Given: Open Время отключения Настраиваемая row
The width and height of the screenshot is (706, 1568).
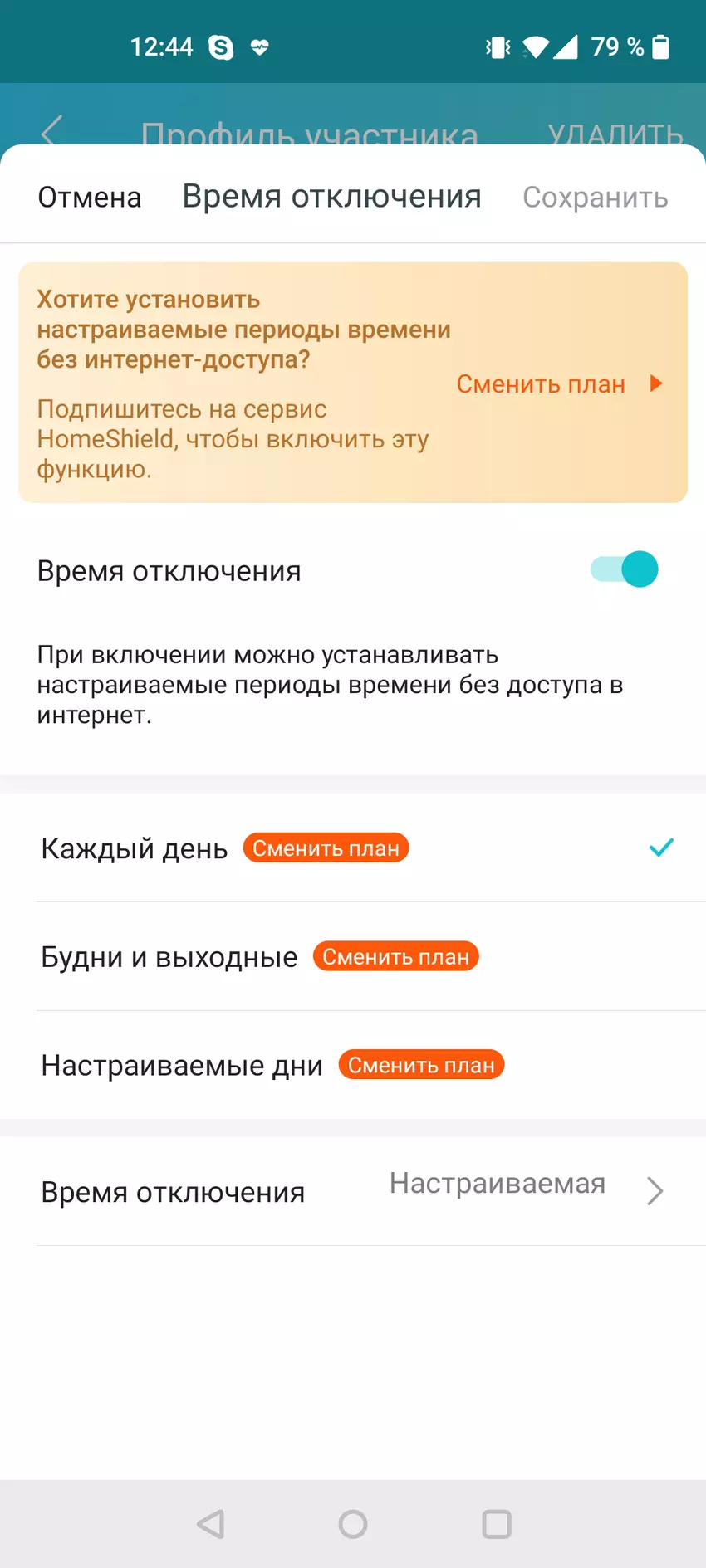Looking at the screenshot, I should [x=353, y=1191].
